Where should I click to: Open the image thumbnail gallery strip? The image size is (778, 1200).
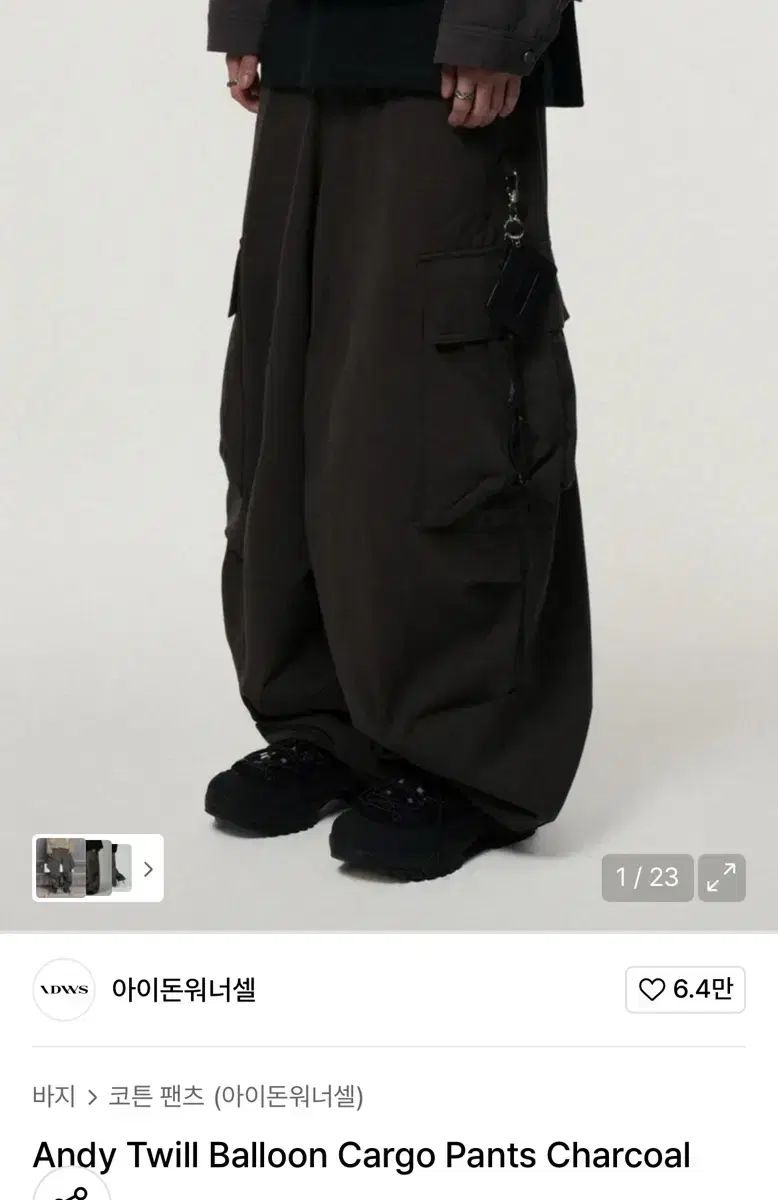point(97,868)
